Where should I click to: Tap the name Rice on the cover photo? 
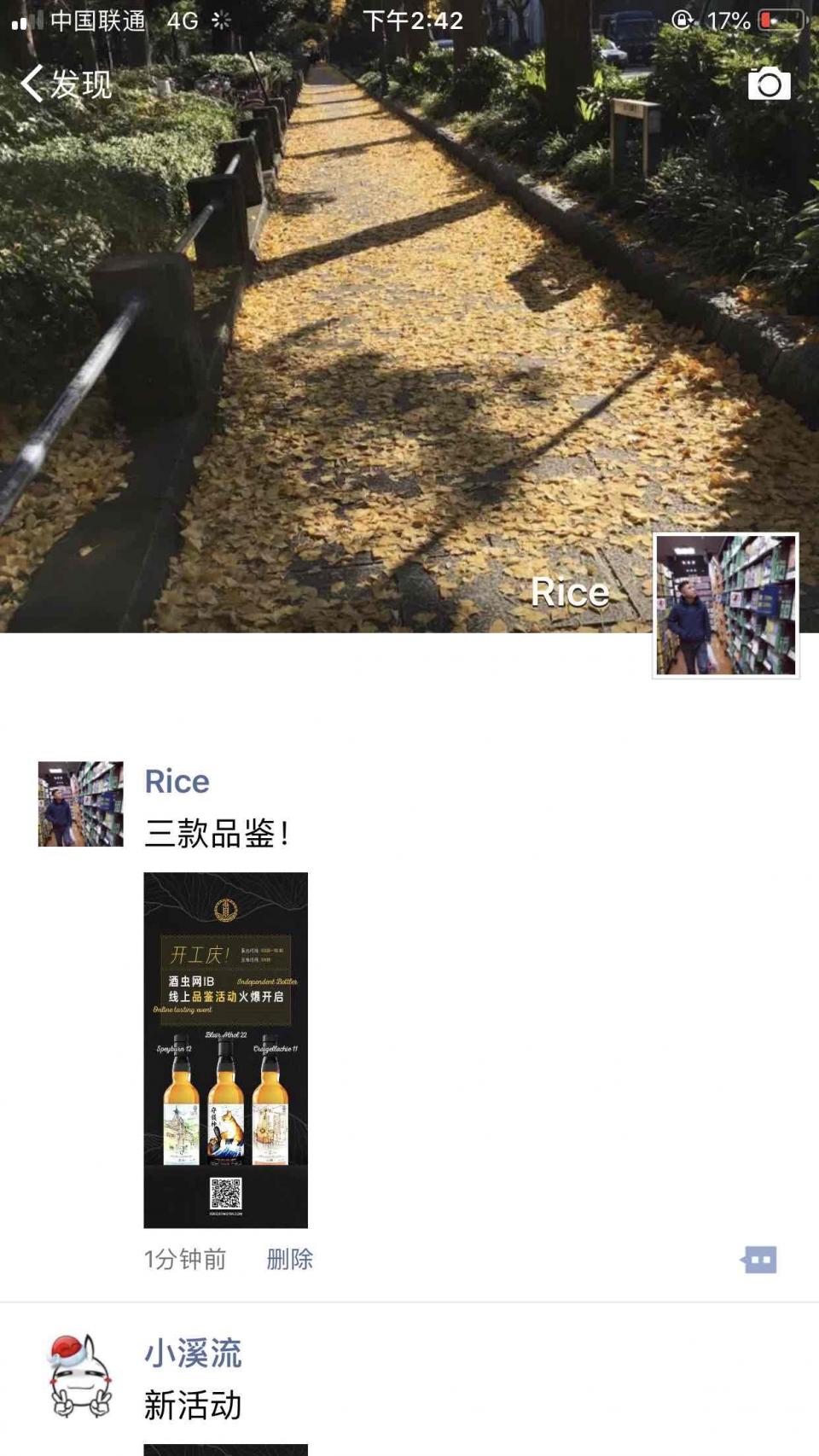coord(570,593)
